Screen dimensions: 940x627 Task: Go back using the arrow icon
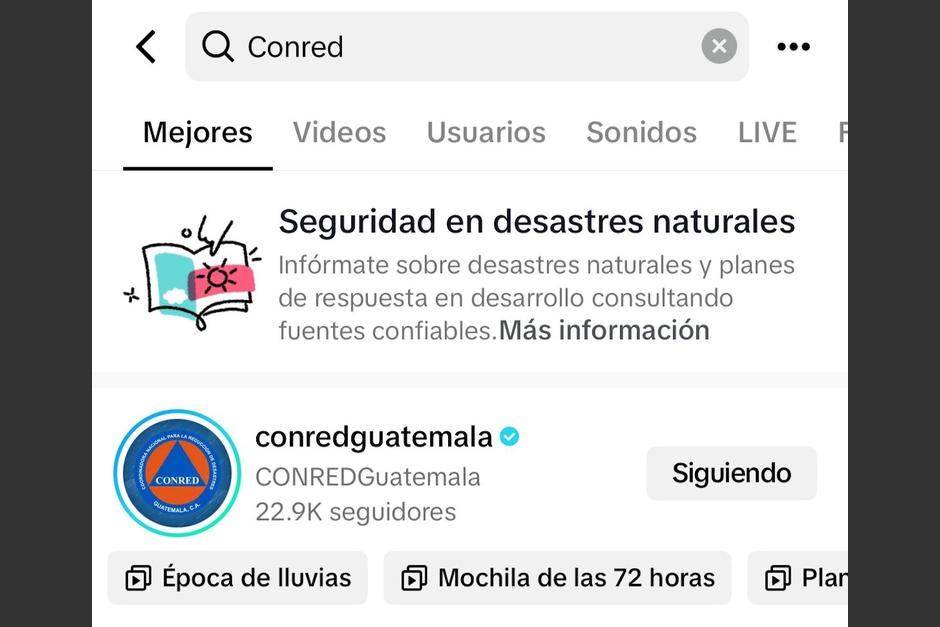coord(147,47)
